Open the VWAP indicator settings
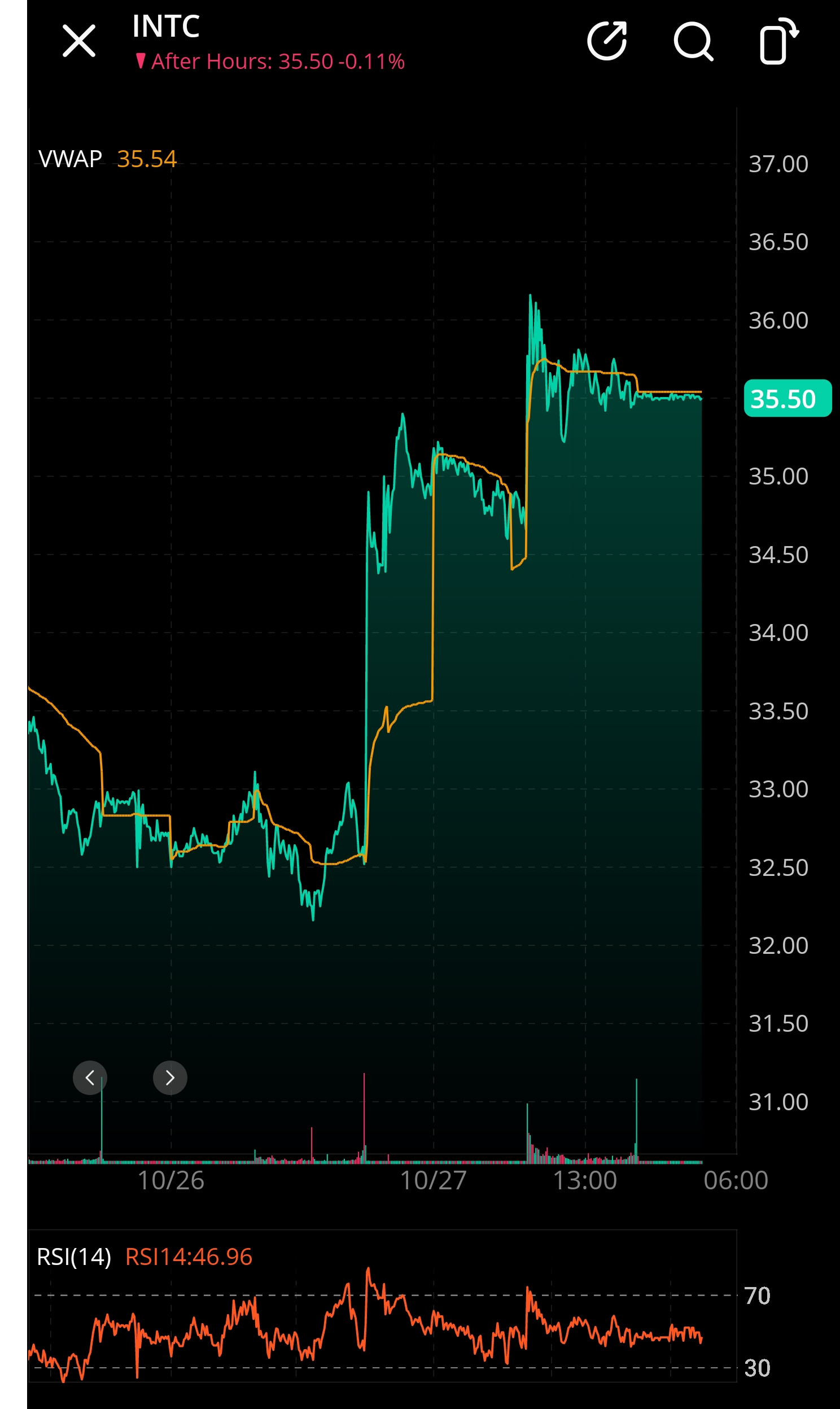840x1409 pixels. click(70, 159)
